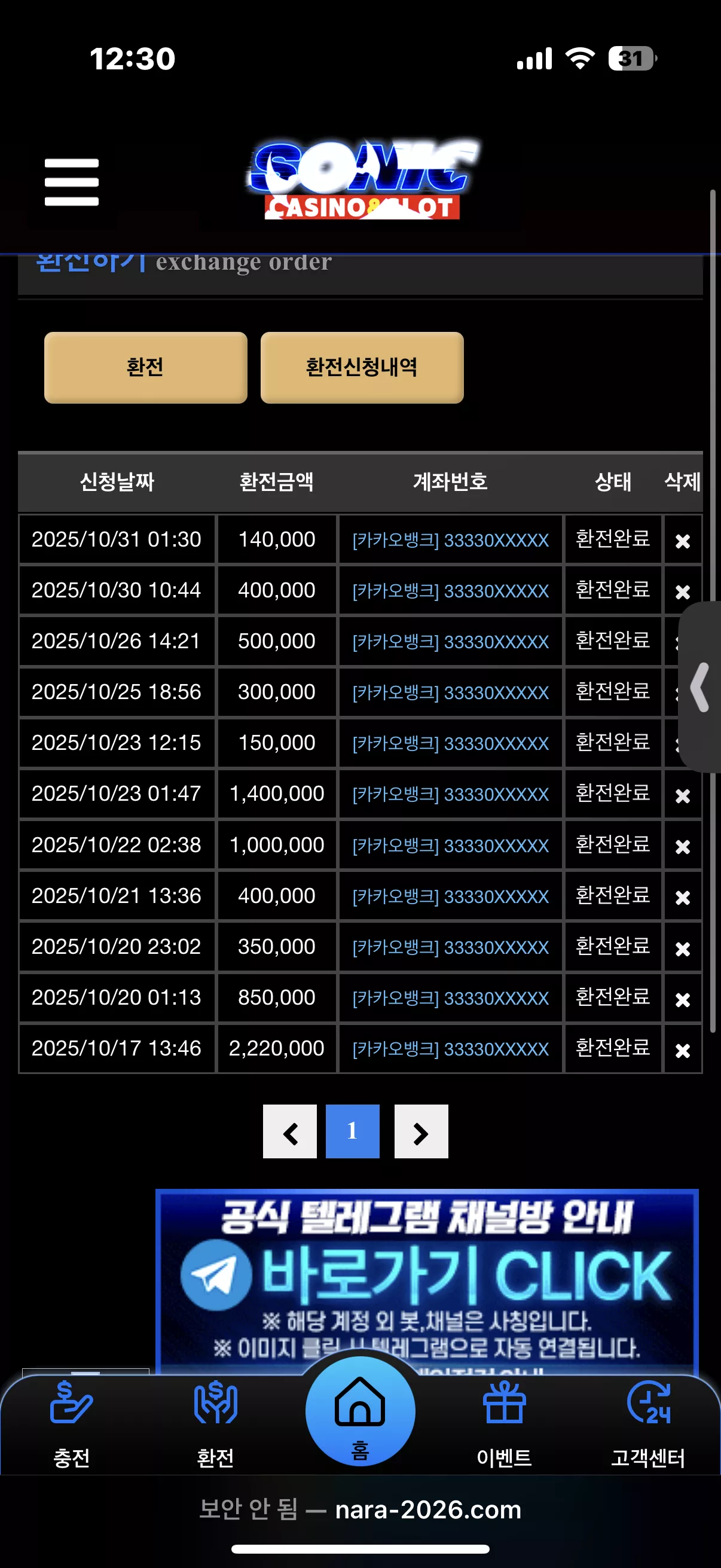
Task: Open the hamburger menu
Action: coord(72,182)
